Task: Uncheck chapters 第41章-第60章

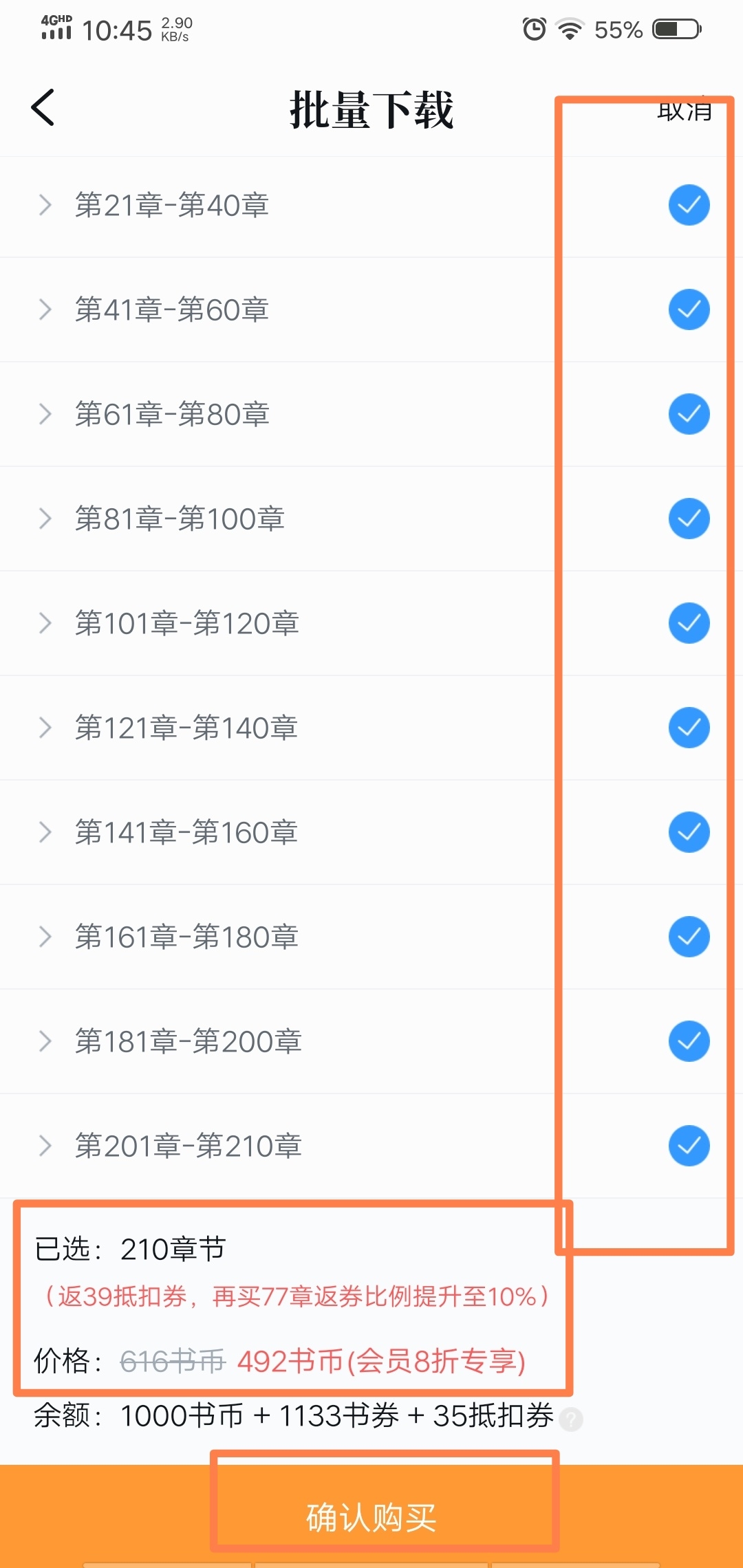Action: tap(689, 309)
